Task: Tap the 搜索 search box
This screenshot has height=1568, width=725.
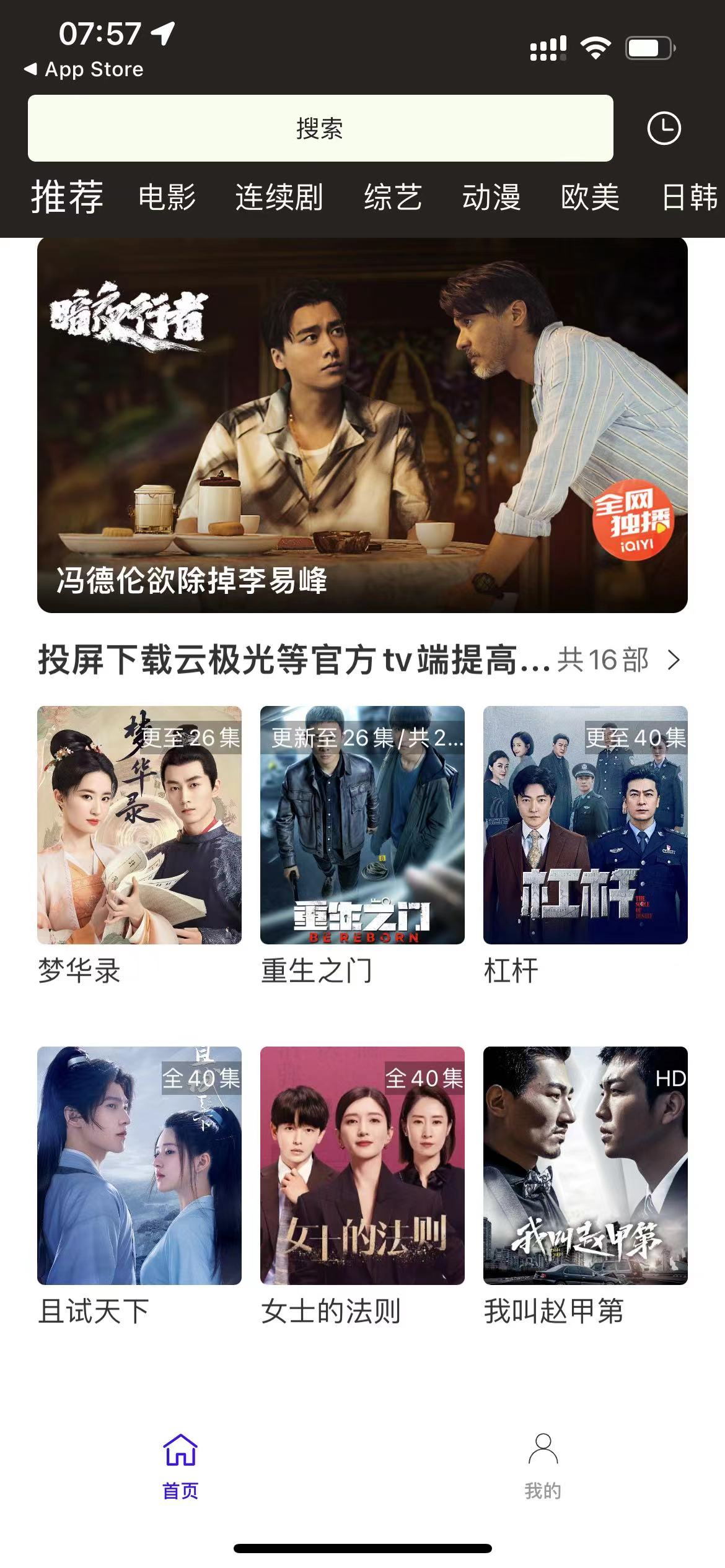Action: (320, 128)
